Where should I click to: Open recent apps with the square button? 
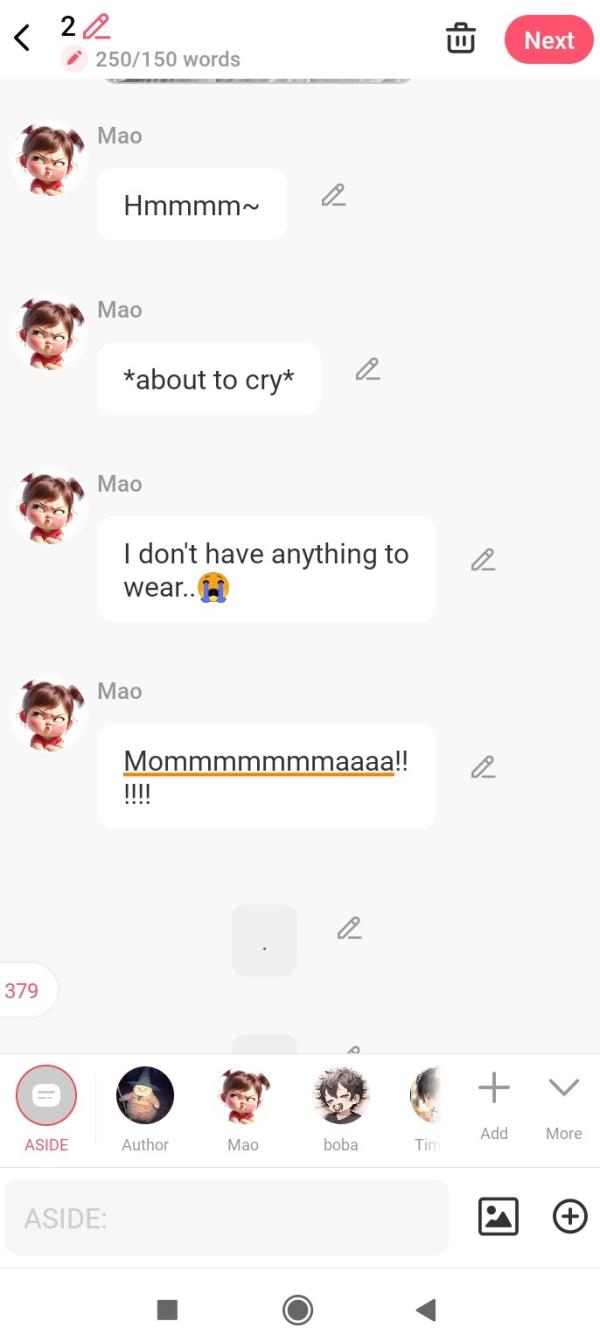coord(168,1309)
